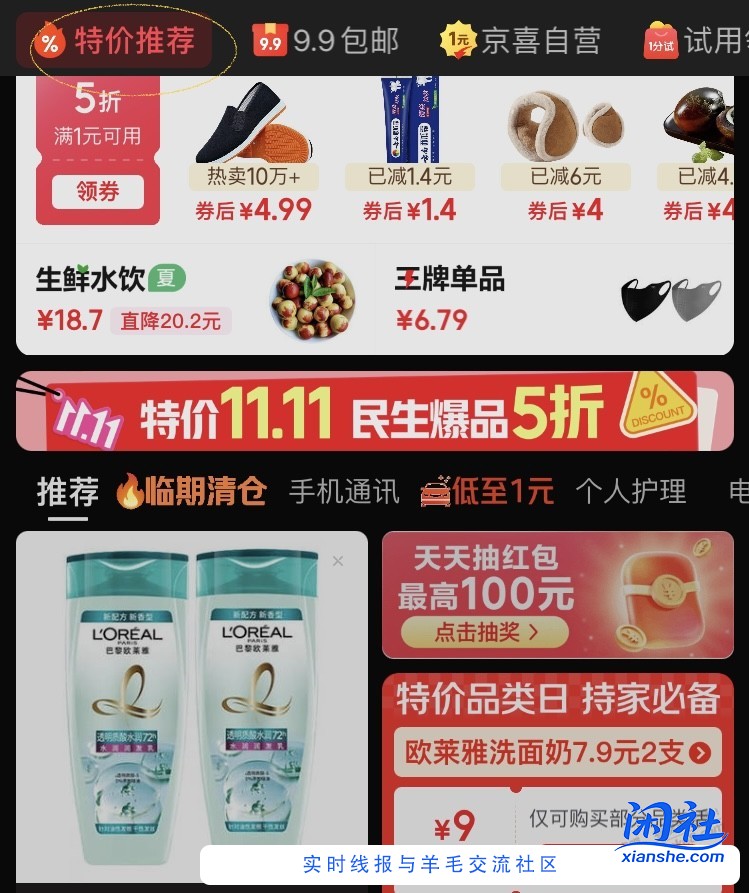Screen dimensions: 749x893
Task: Open the 手机通讯 category
Action: point(343,490)
